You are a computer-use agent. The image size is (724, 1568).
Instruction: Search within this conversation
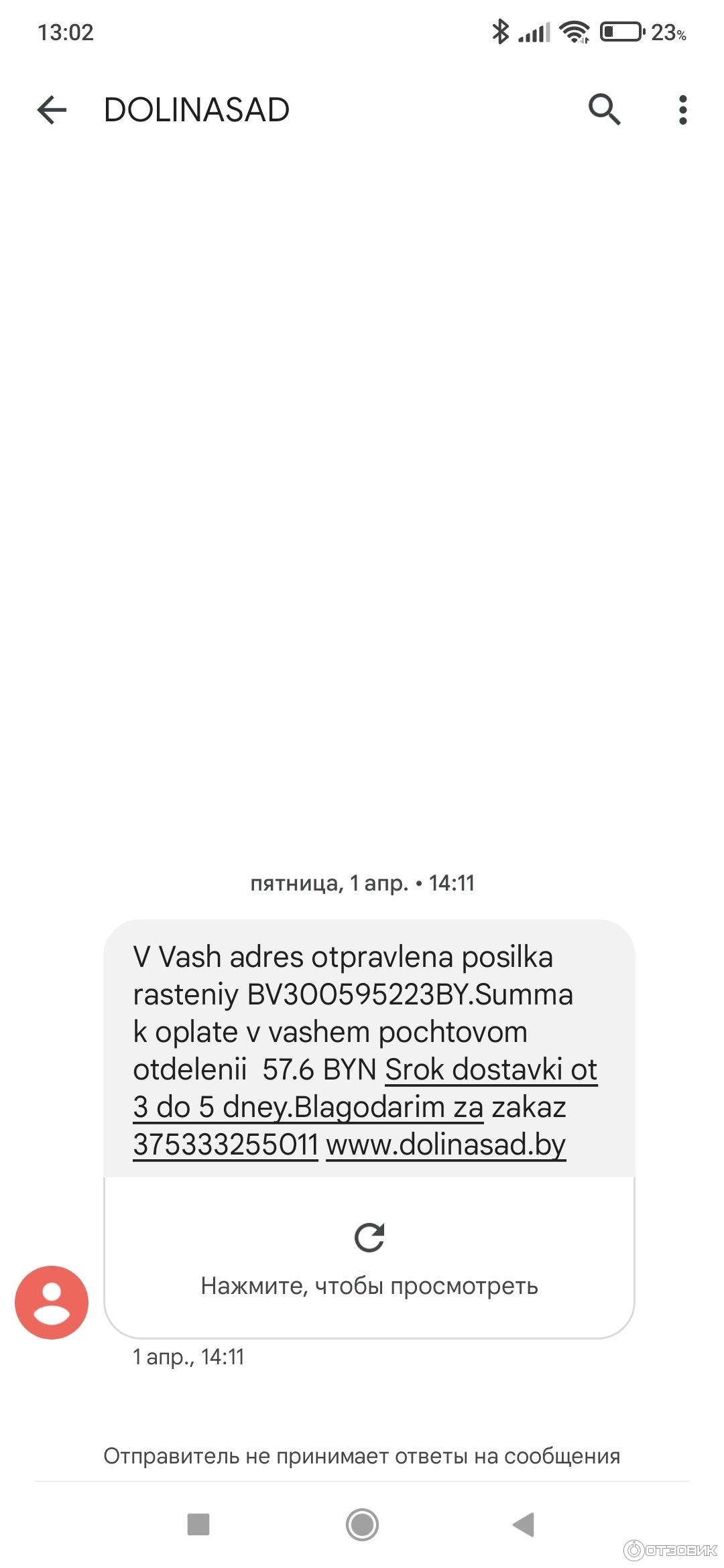coord(605,110)
